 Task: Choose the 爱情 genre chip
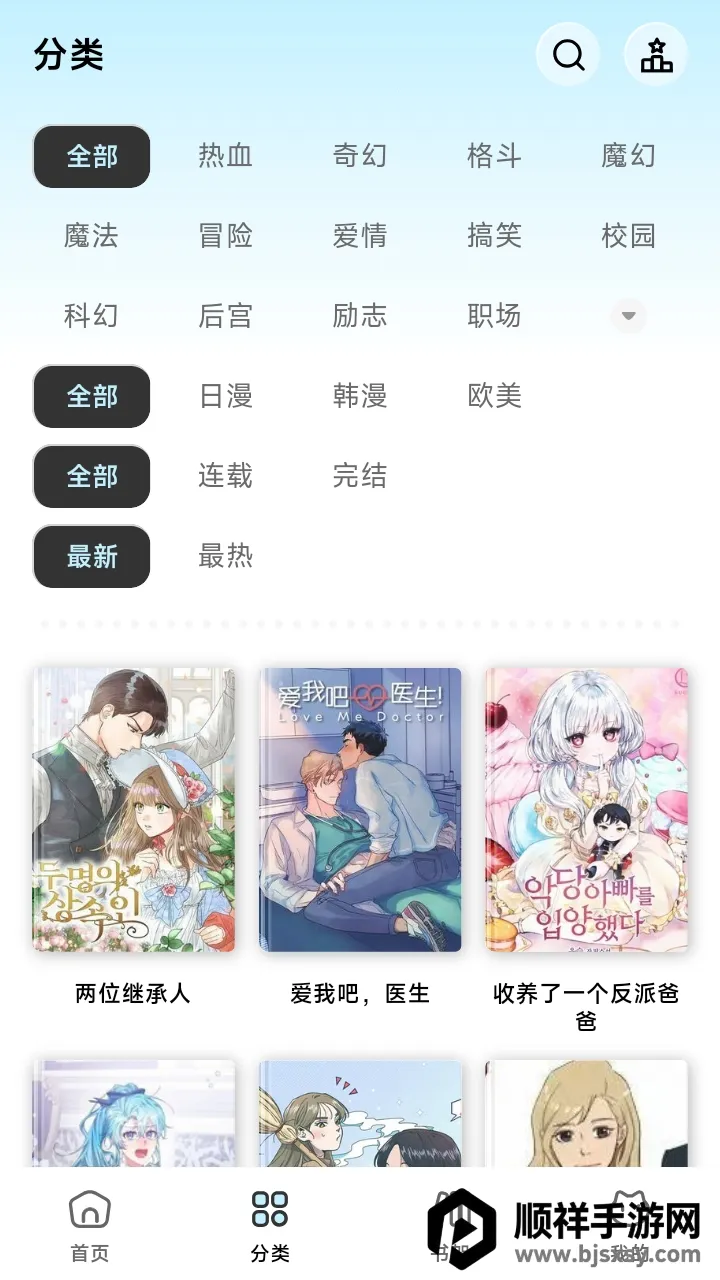point(360,236)
